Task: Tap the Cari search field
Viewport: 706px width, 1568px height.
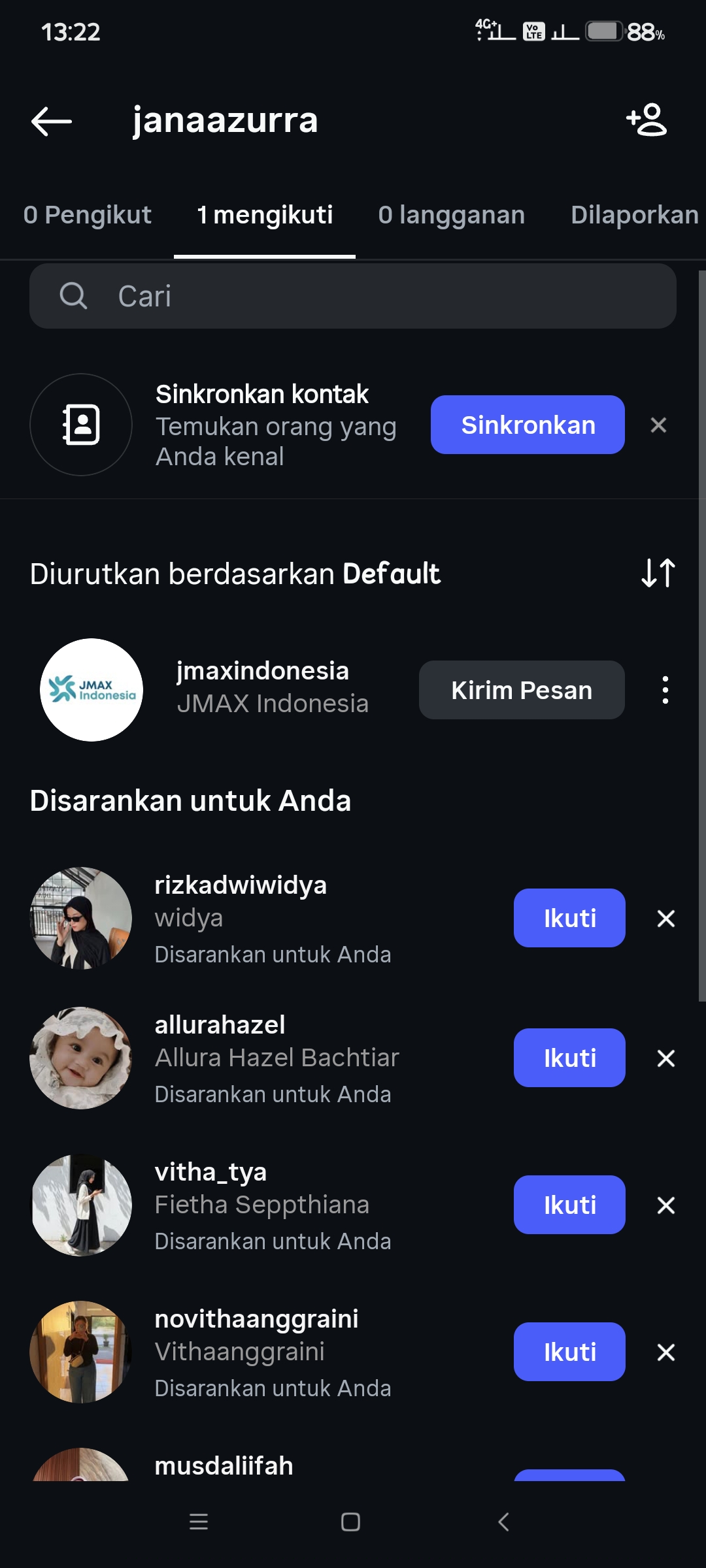Action: pos(353,296)
